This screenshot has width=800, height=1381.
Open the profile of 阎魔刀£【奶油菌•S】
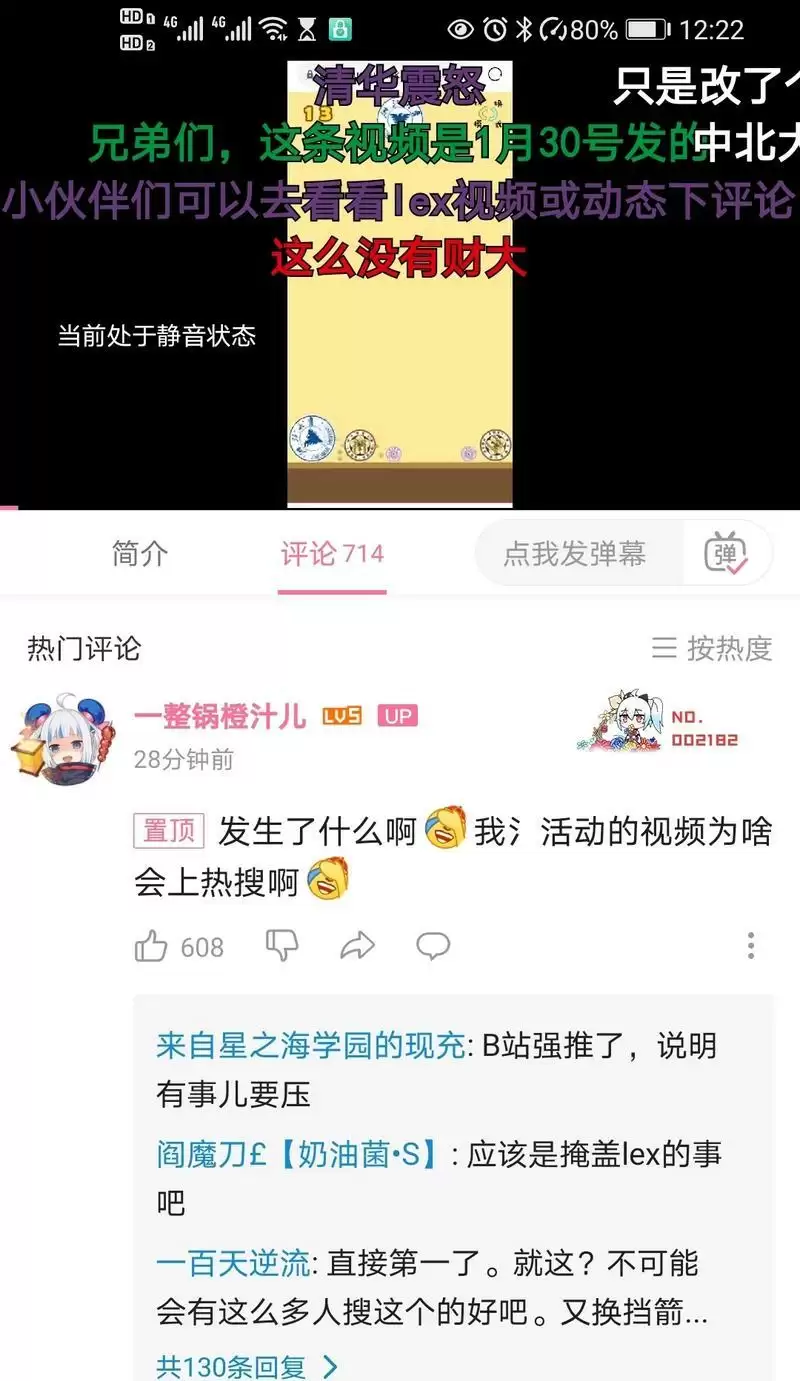coord(298,1155)
